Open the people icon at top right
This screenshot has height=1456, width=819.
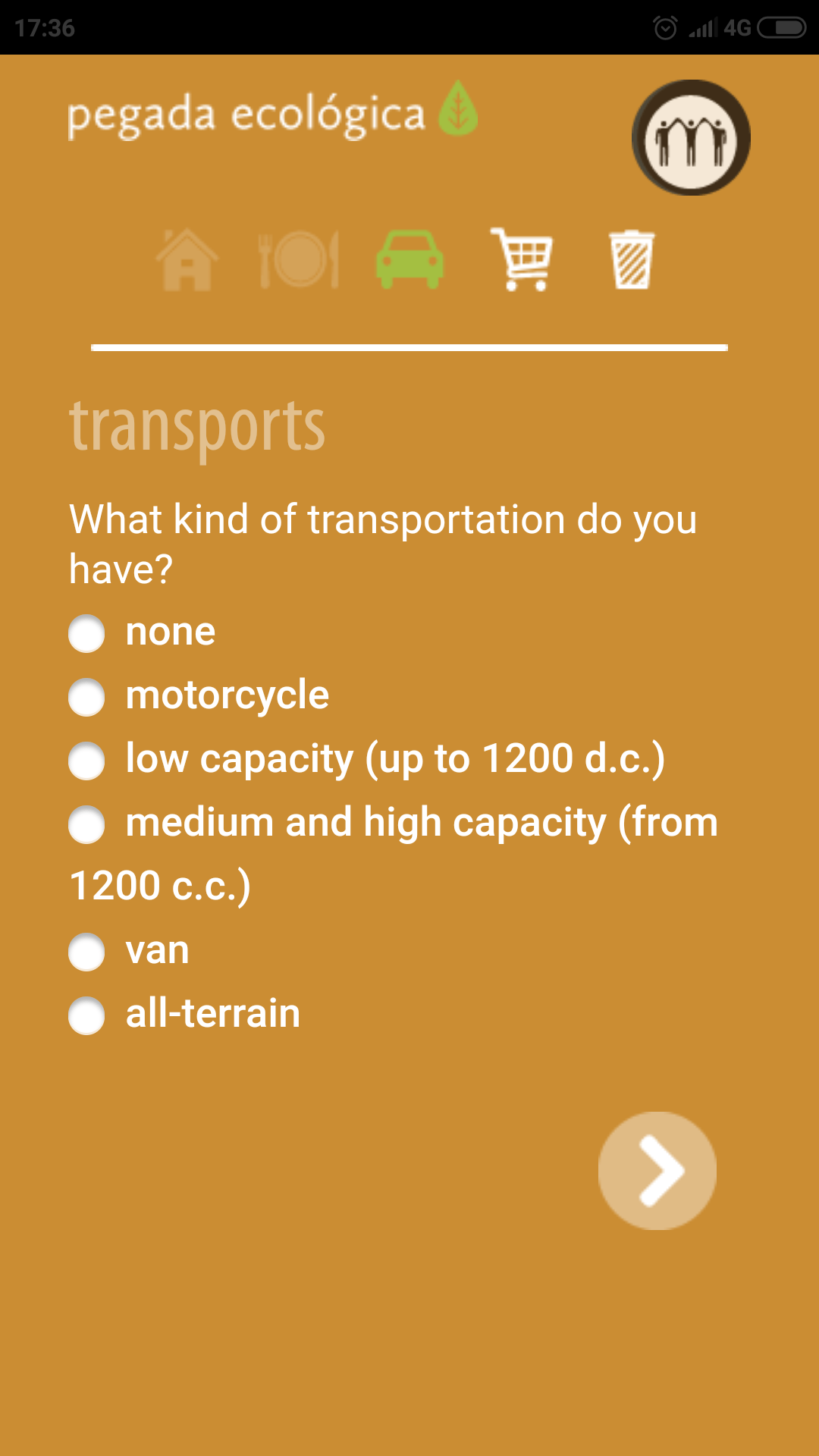pyautogui.click(x=691, y=138)
